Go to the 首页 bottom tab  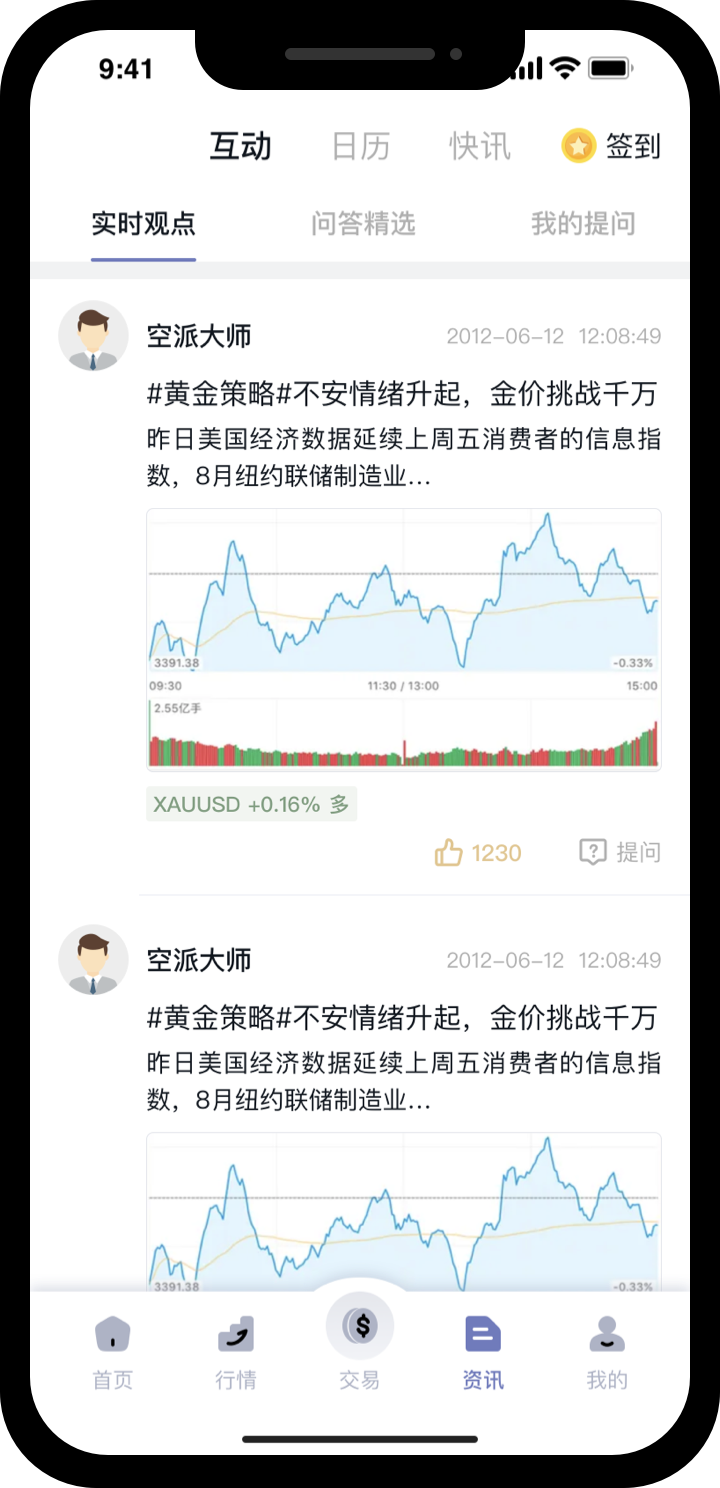113,1352
